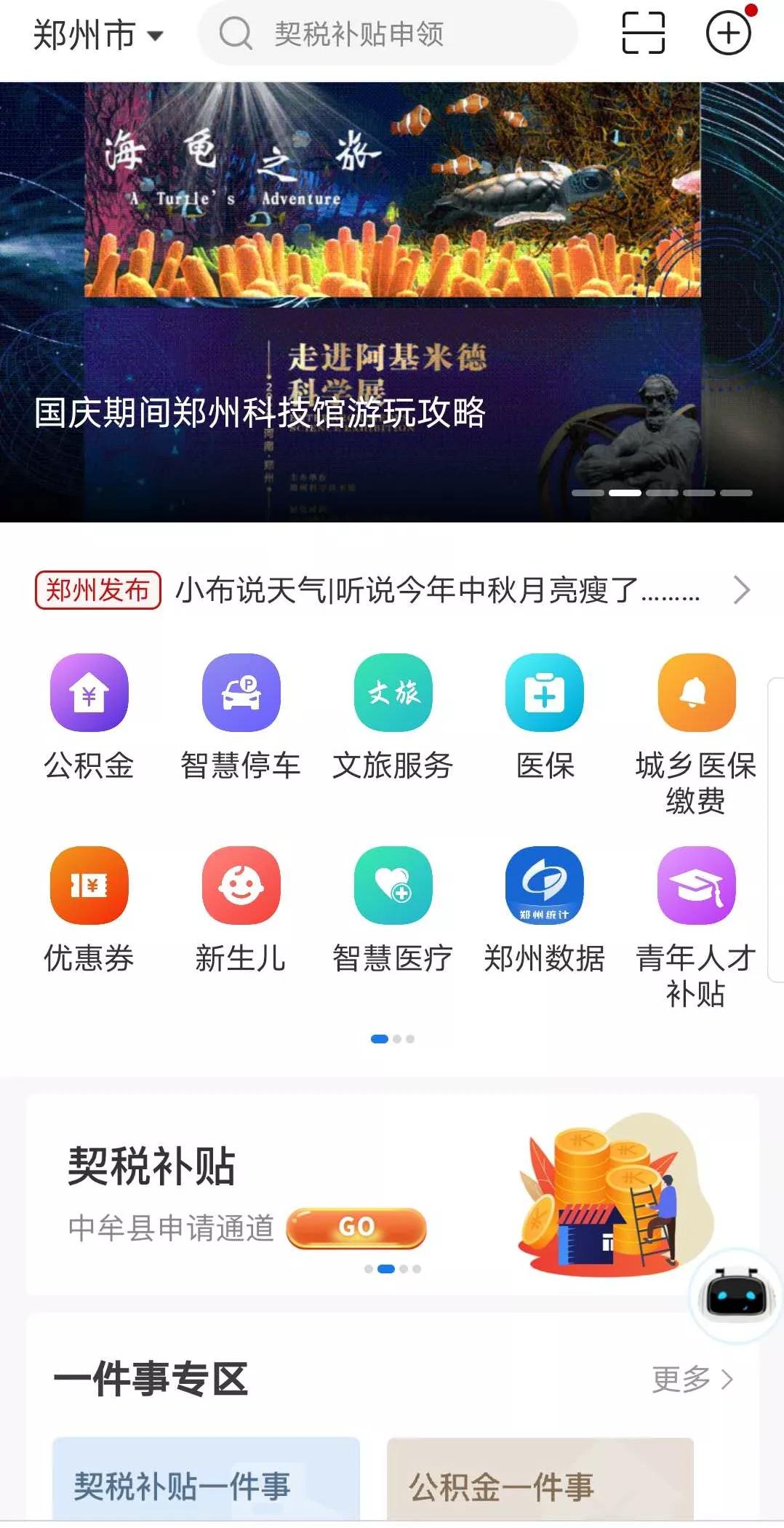The image size is (784, 1528).
Task: Tap the QR code scan icon
Action: click(x=643, y=32)
